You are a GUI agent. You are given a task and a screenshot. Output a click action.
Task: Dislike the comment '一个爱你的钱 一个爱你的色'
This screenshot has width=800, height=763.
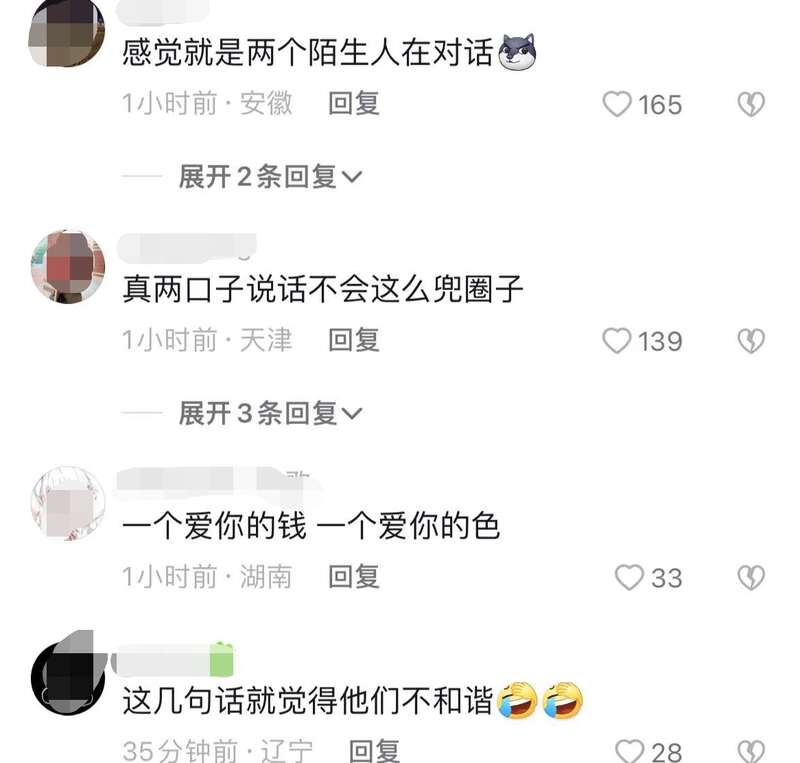(751, 577)
